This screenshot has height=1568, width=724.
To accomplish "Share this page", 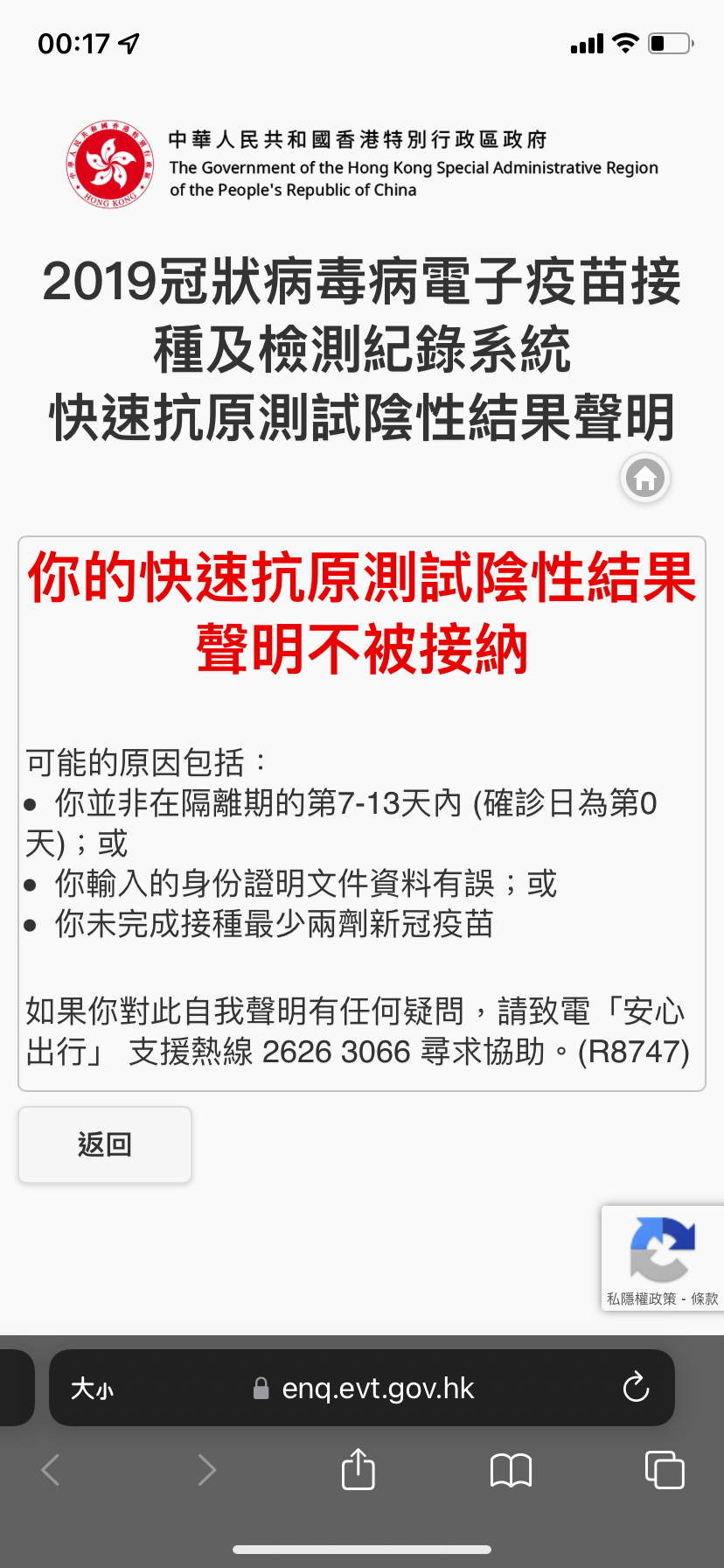I will 358,1468.
